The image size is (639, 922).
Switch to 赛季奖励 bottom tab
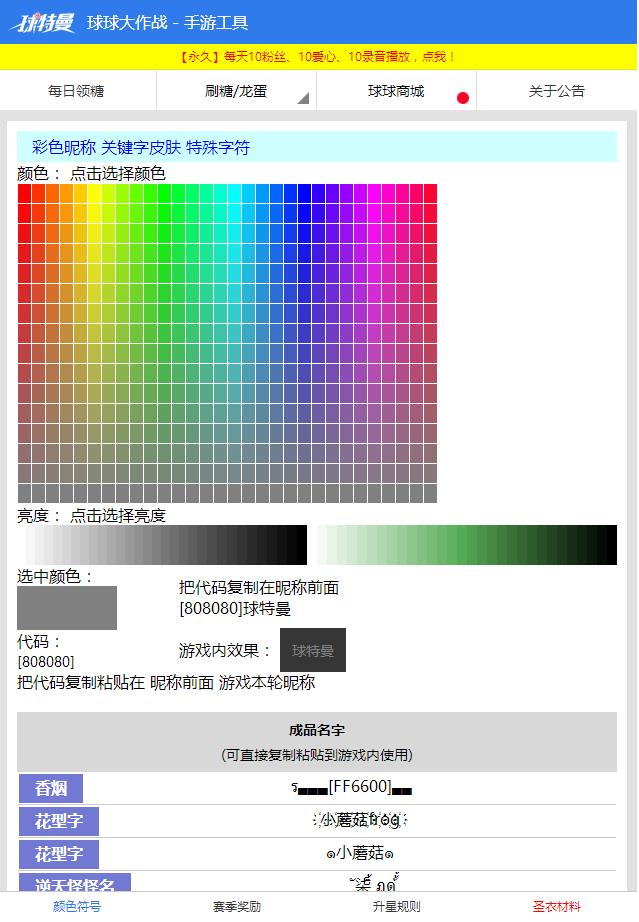pyautogui.click(x=237, y=907)
